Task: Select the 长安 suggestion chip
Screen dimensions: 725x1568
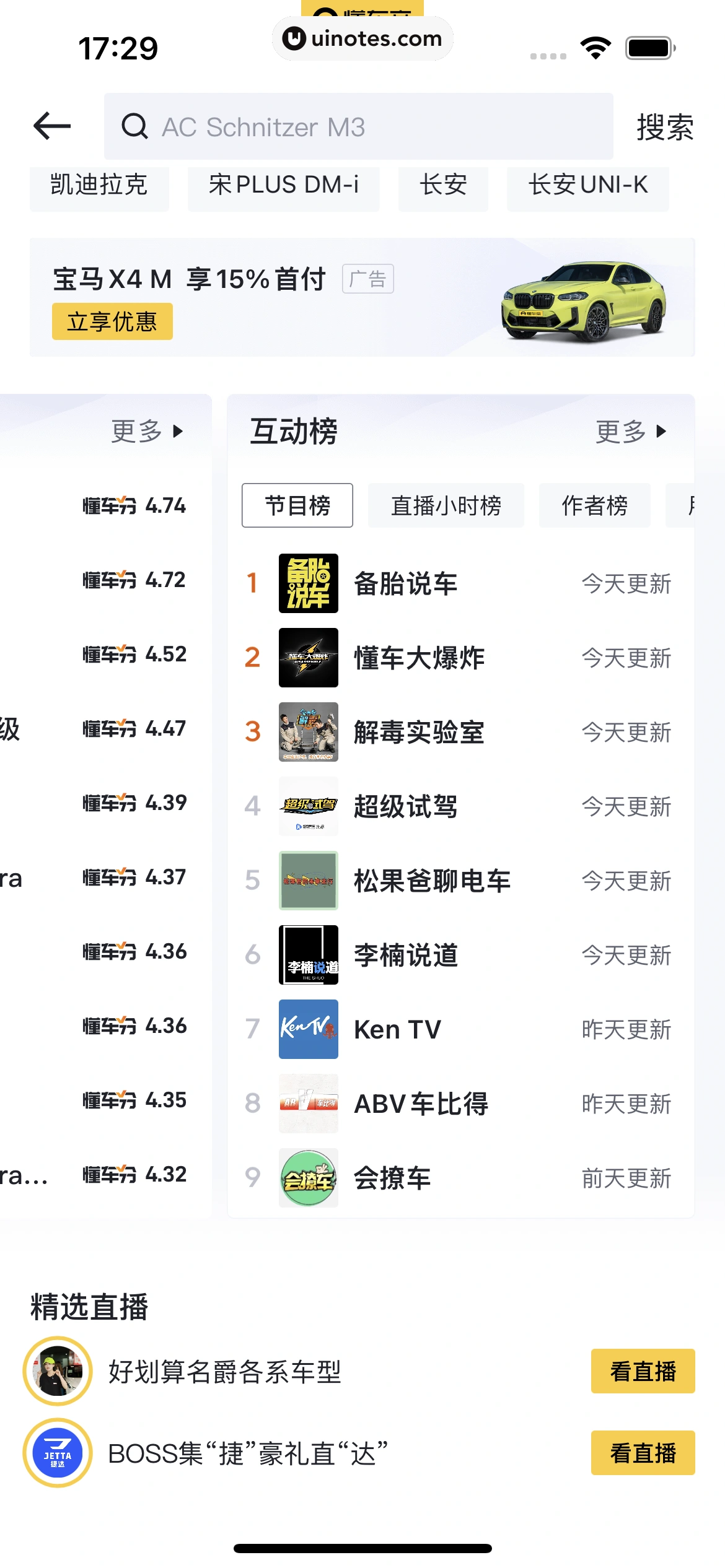Action: click(x=443, y=186)
